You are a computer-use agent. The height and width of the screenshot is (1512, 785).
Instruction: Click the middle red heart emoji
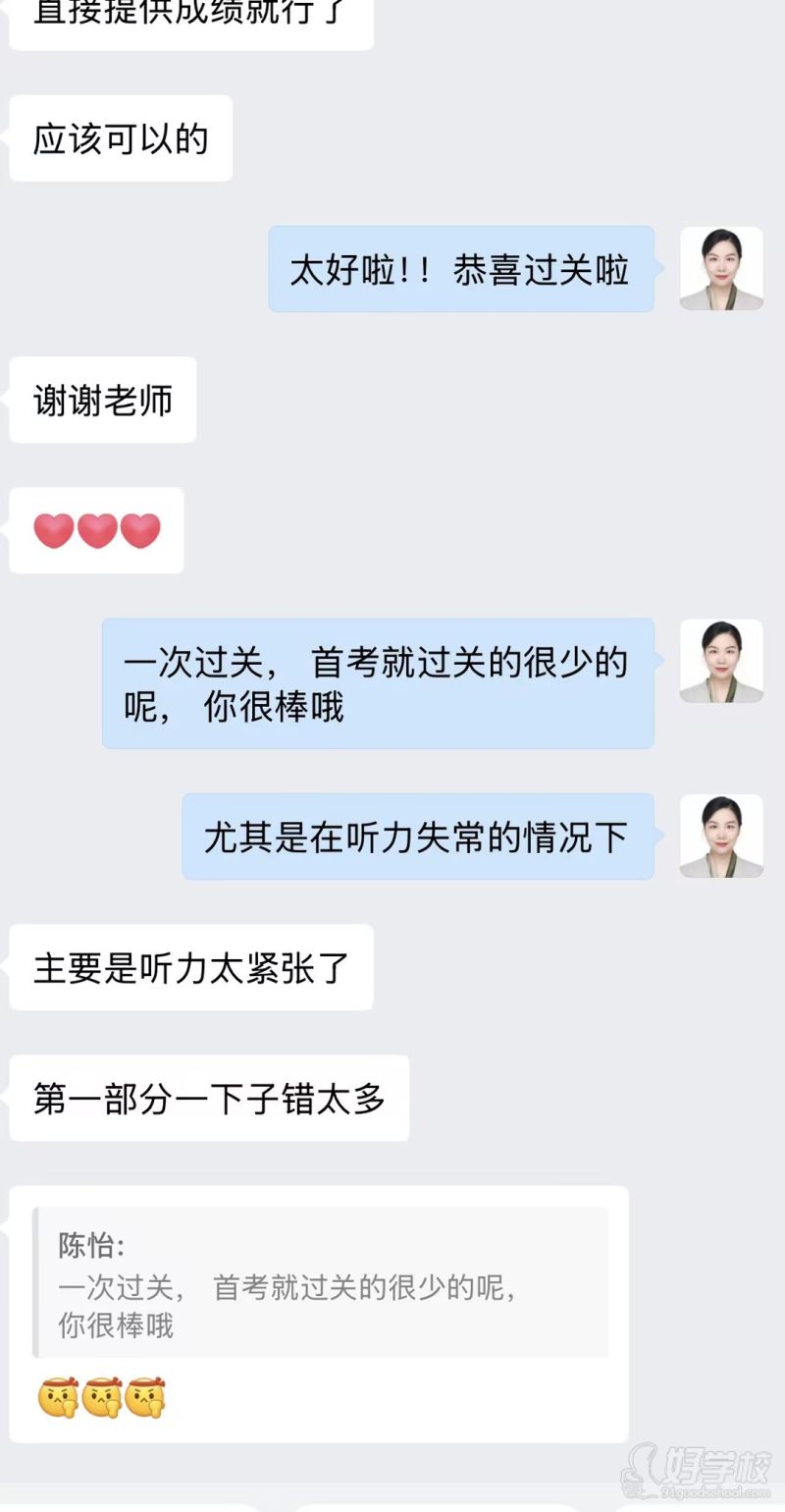[95, 530]
